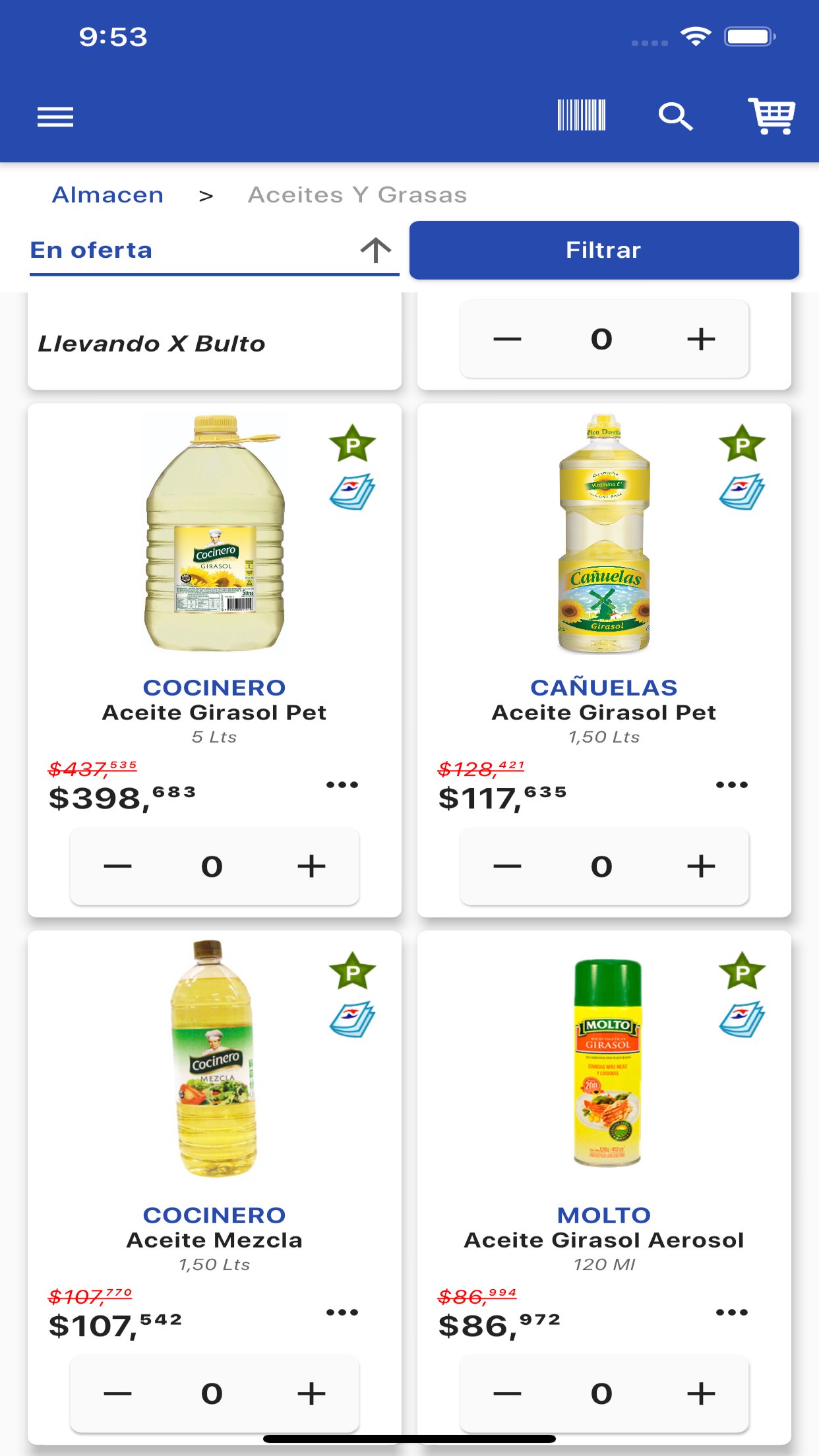Show more options for Molto Aerosol
Viewport: 819px width, 1456px height.
(732, 1312)
